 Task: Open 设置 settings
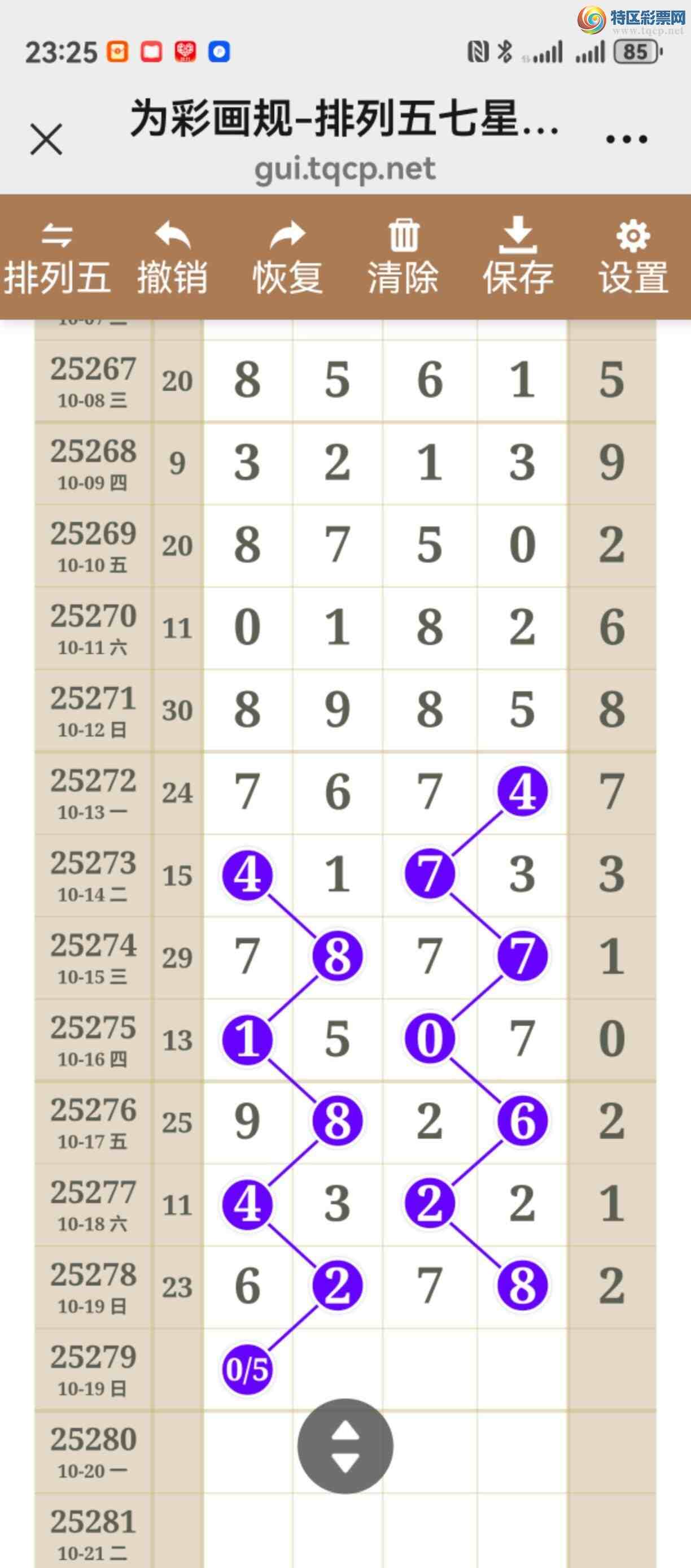(x=633, y=259)
